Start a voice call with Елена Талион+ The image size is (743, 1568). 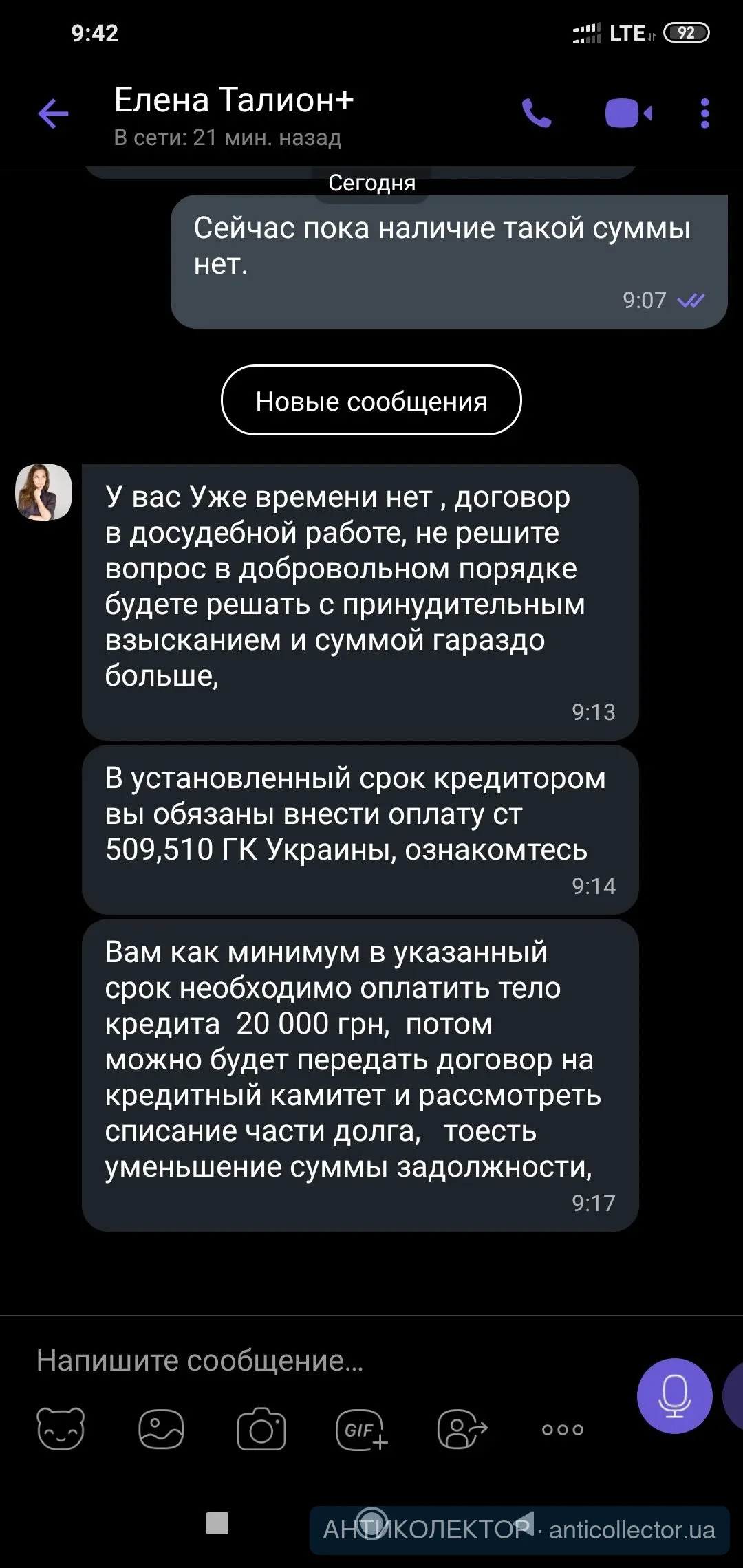537,113
